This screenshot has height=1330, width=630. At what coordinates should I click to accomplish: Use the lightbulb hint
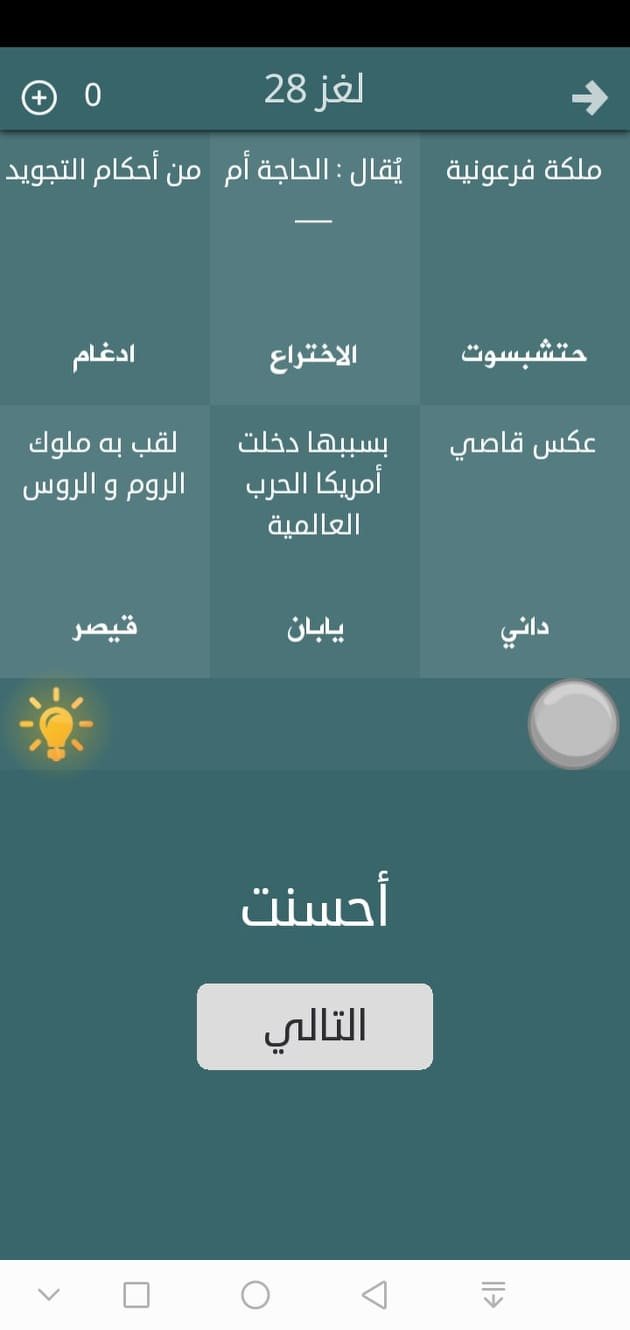point(56,724)
